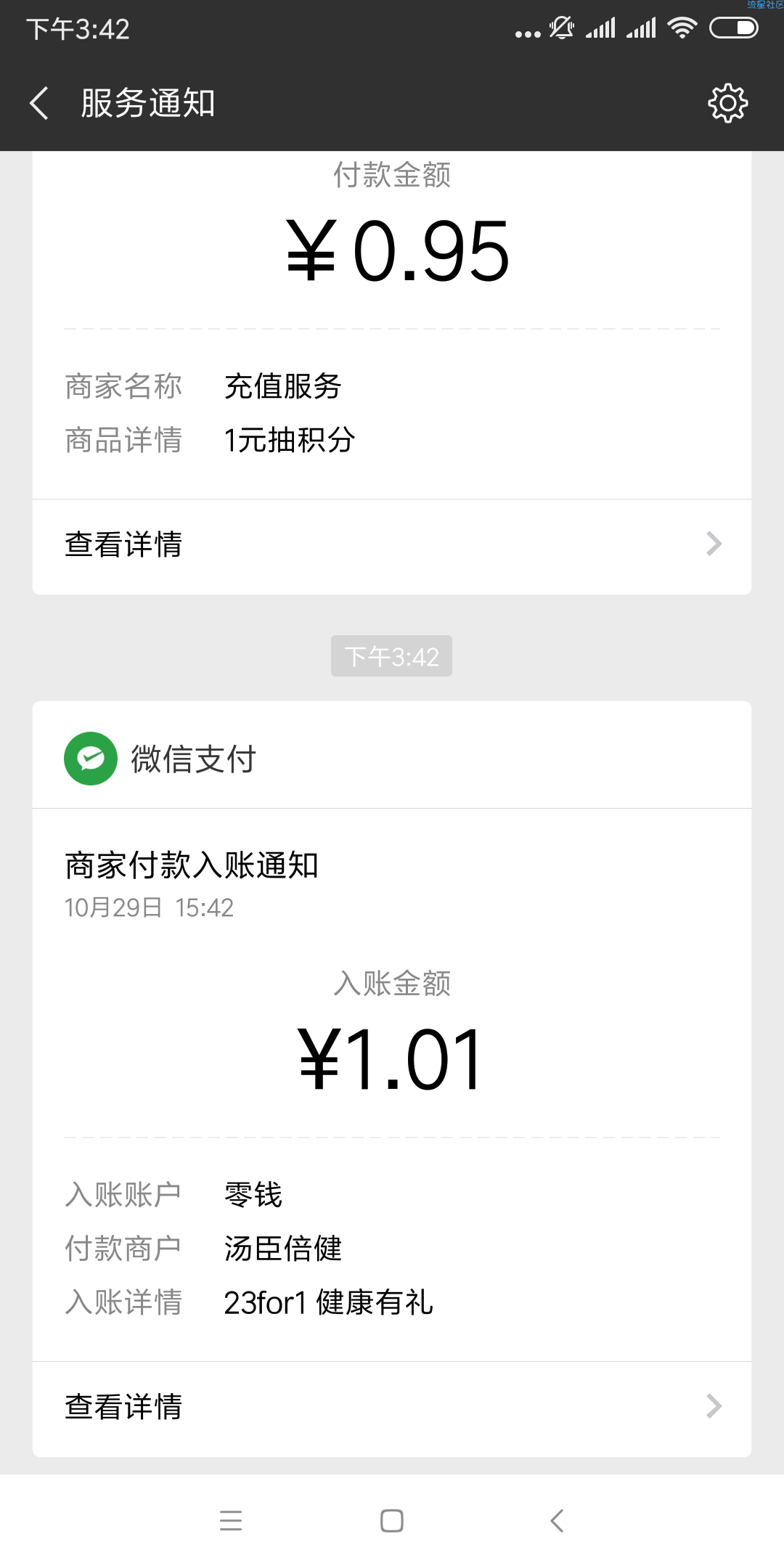
Task: Go back from 服务通知 screen
Action: click(39, 103)
